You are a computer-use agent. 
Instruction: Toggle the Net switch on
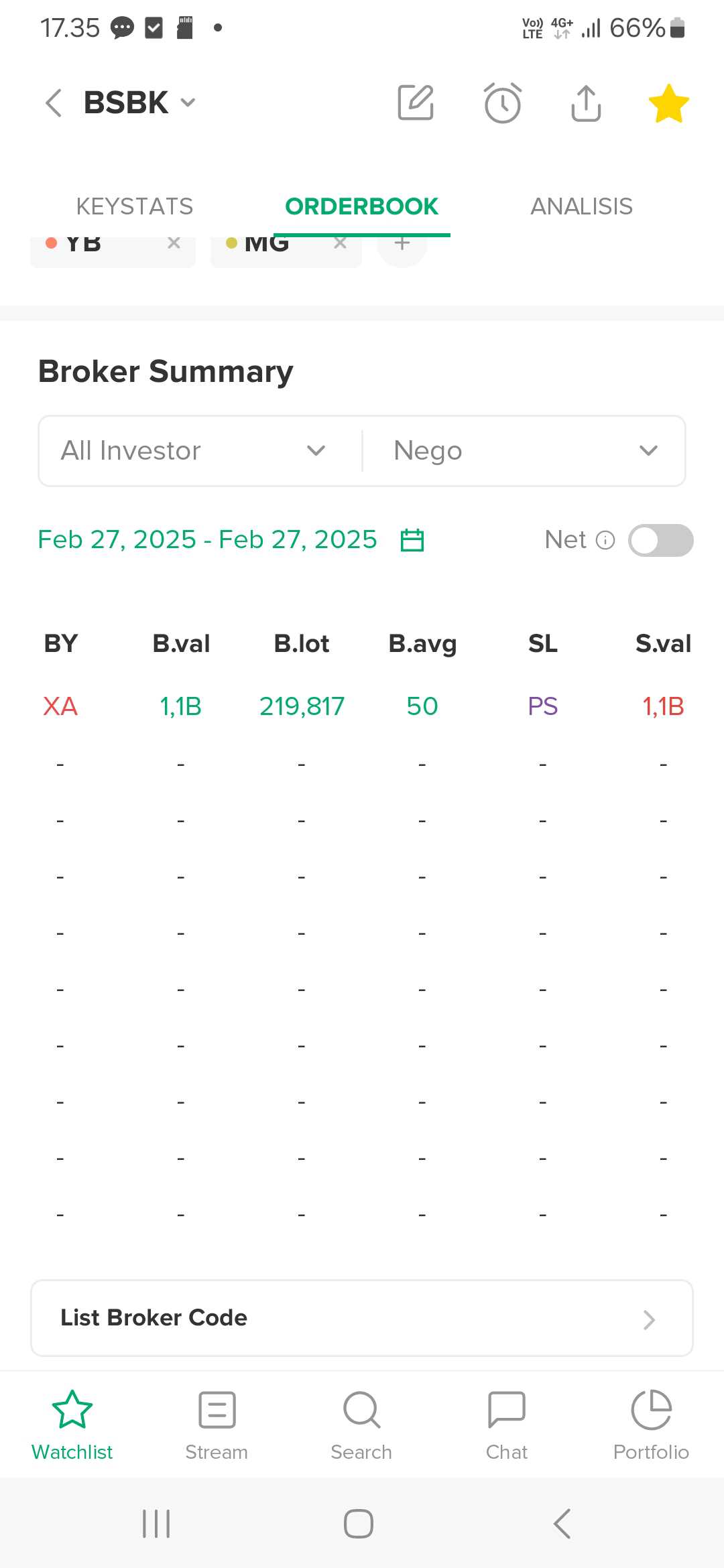point(660,539)
